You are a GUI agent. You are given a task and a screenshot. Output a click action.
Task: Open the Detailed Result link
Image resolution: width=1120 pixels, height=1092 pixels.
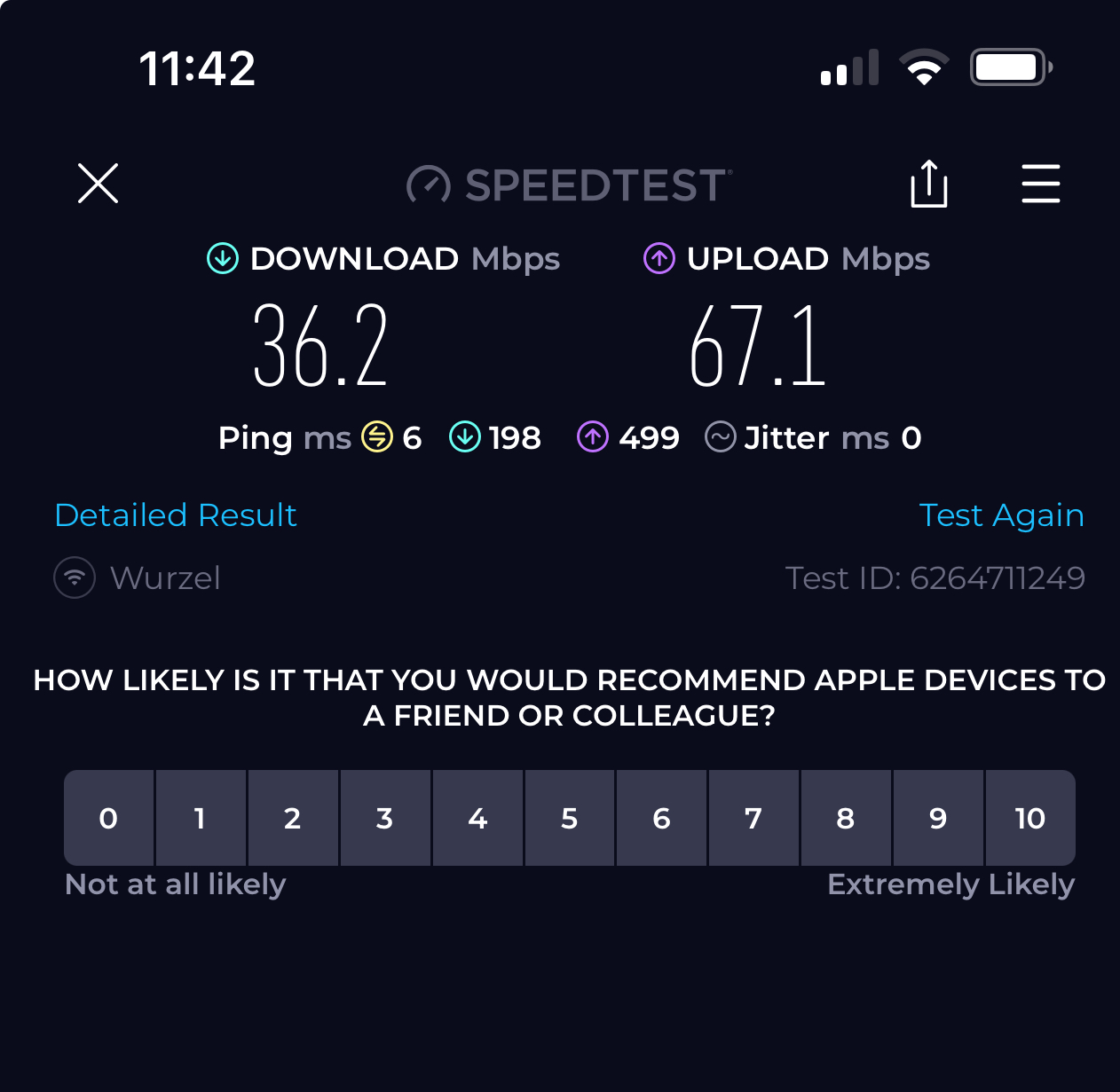pyautogui.click(x=176, y=515)
